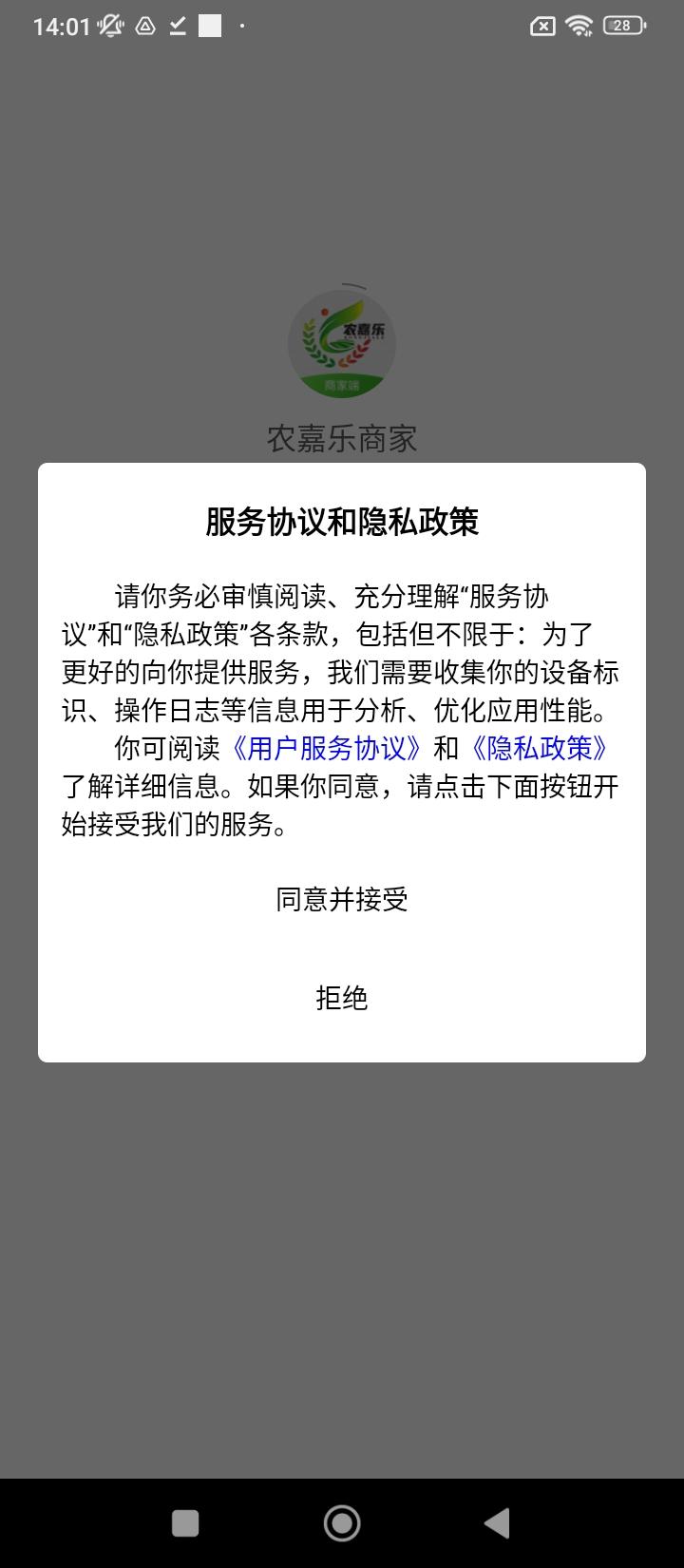Image resolution: width=684 pixels, height=1568 pixels.
Task: Click the 农嘉乐商家 app logo
Action: pyautogui.click(x=341, y=341)
